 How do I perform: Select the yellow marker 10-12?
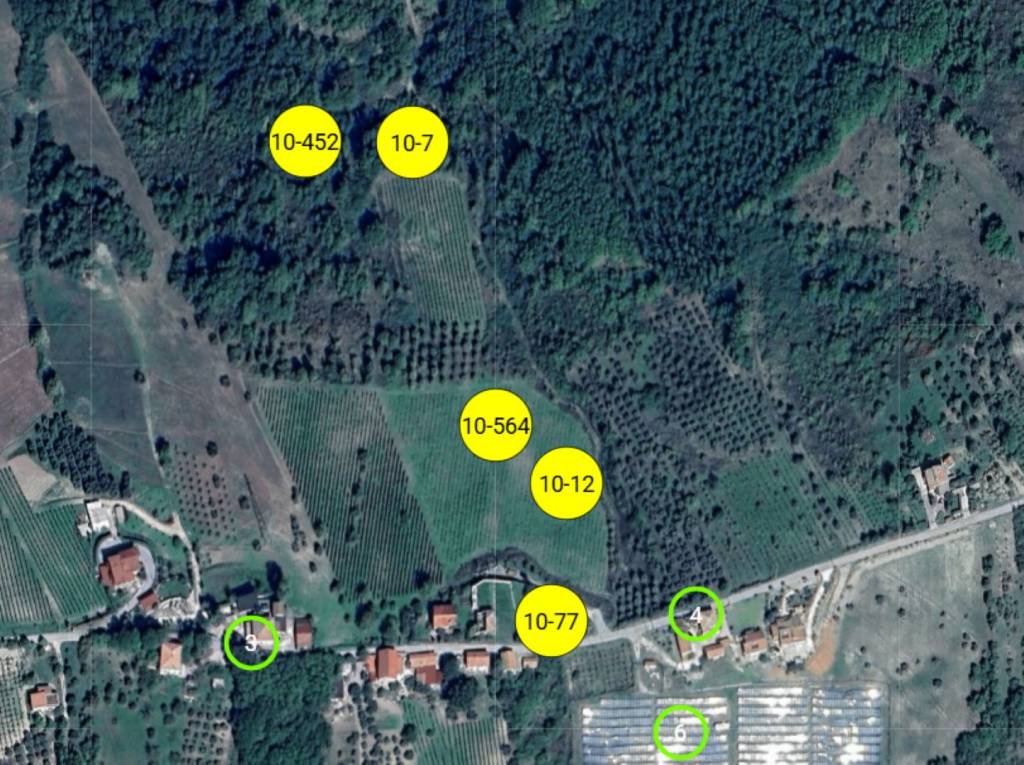point(567,484)
